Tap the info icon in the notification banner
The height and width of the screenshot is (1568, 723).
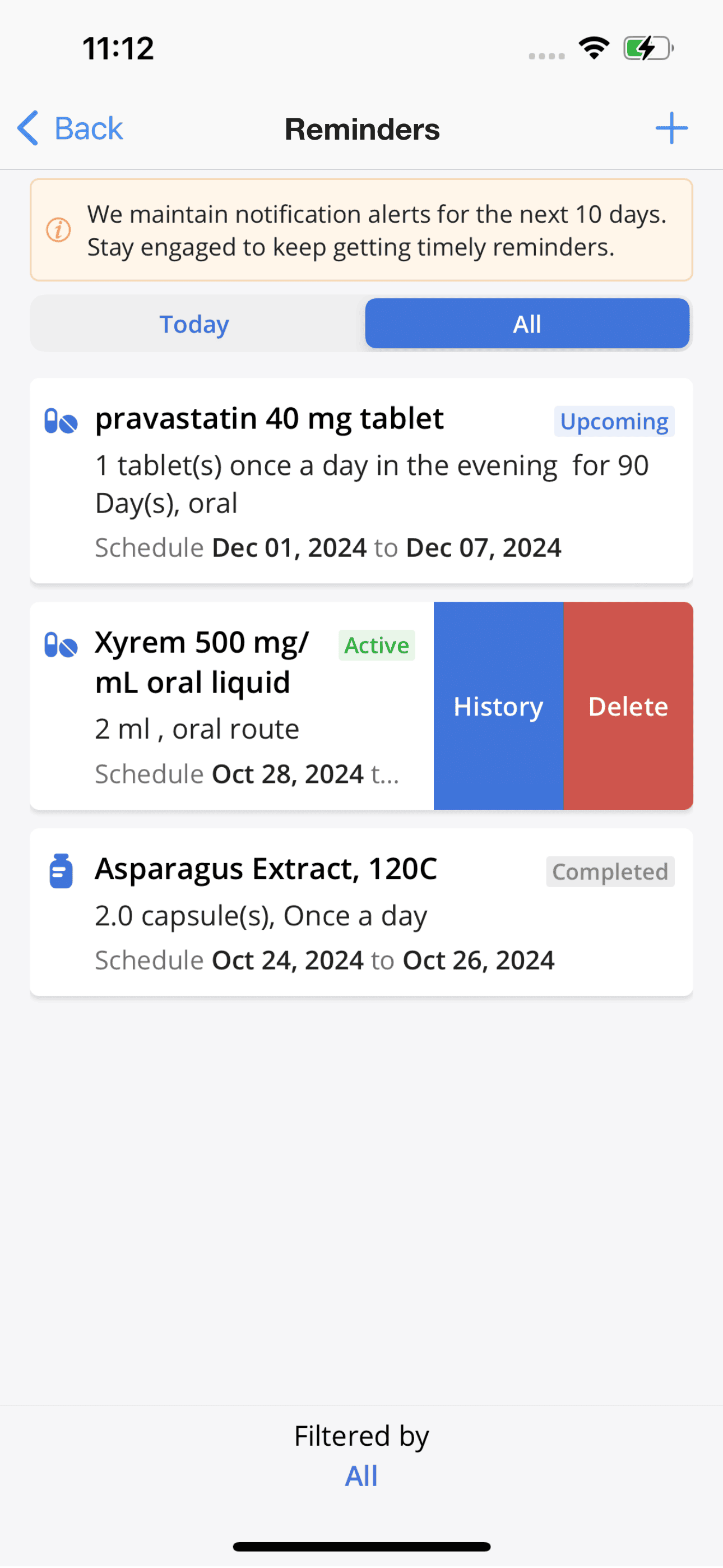pos(58,230)
